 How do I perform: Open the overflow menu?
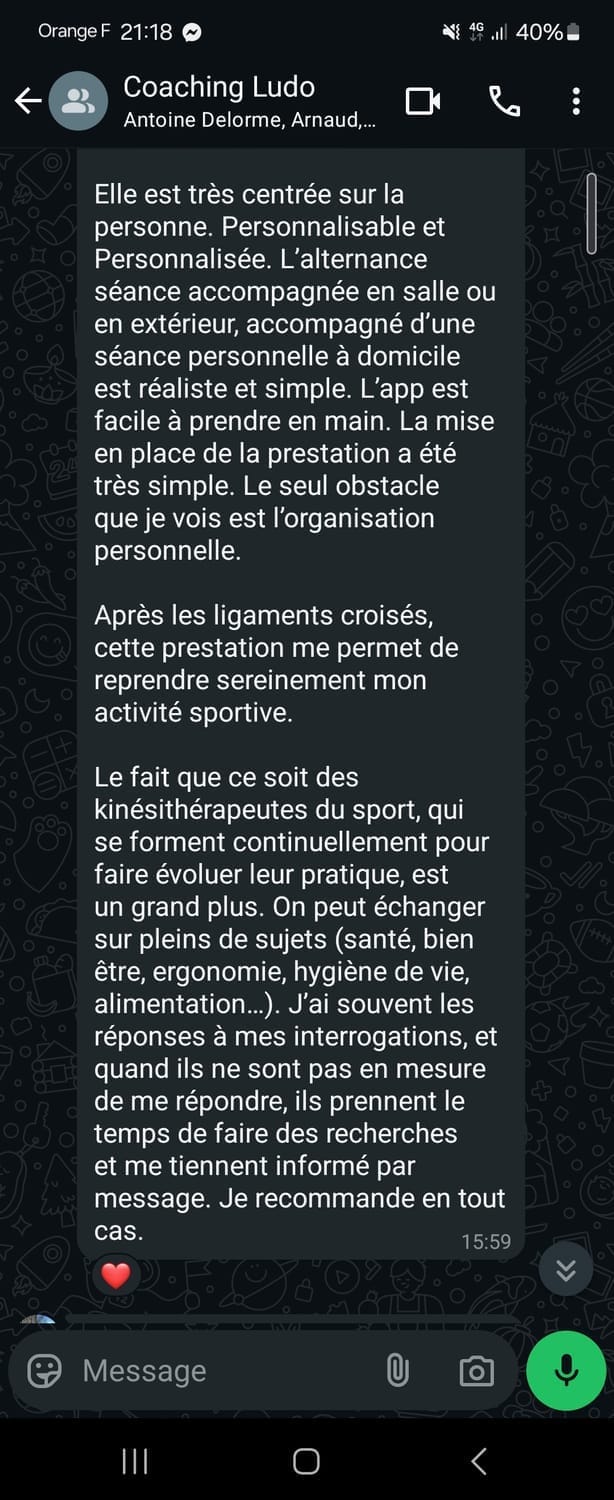tap(576, 101)
